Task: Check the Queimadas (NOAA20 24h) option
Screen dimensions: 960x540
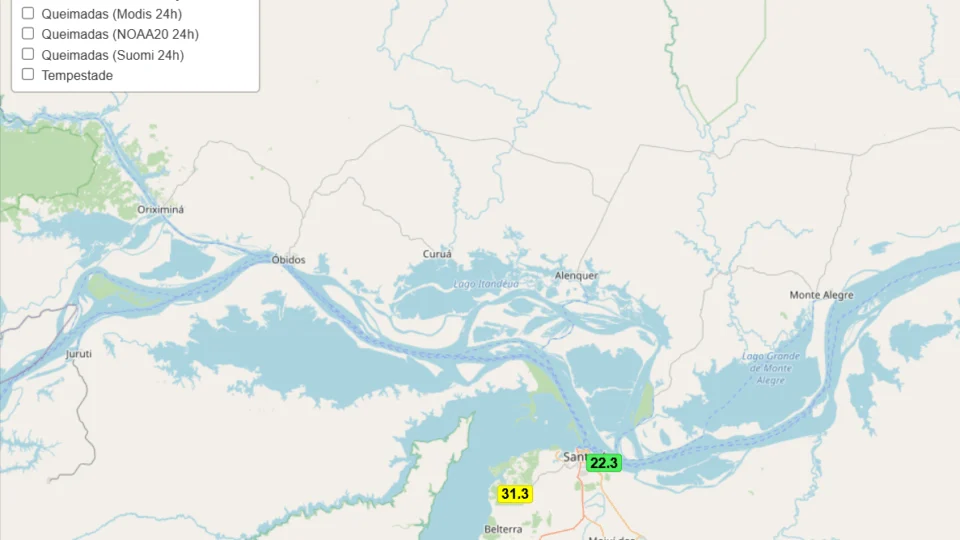Action: pos(28,34)
